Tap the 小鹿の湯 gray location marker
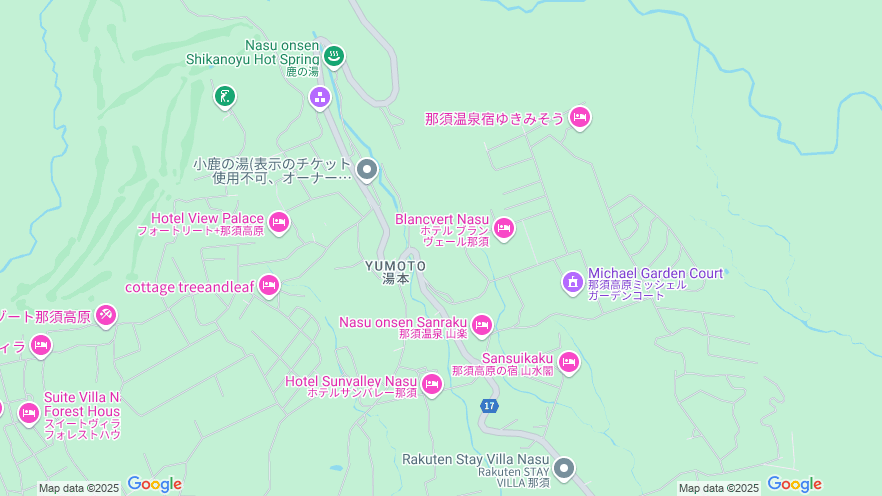Screen dimensions: 882x496 pos(367,169)
